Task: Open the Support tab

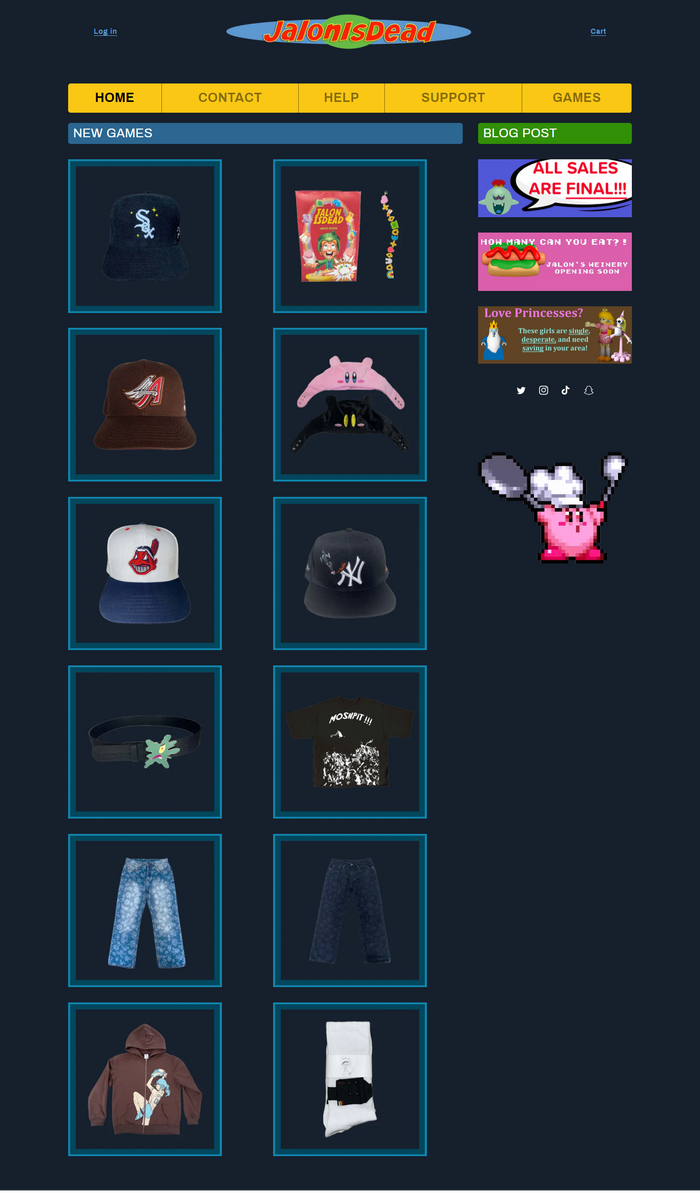Action: (x=453, y=98)
